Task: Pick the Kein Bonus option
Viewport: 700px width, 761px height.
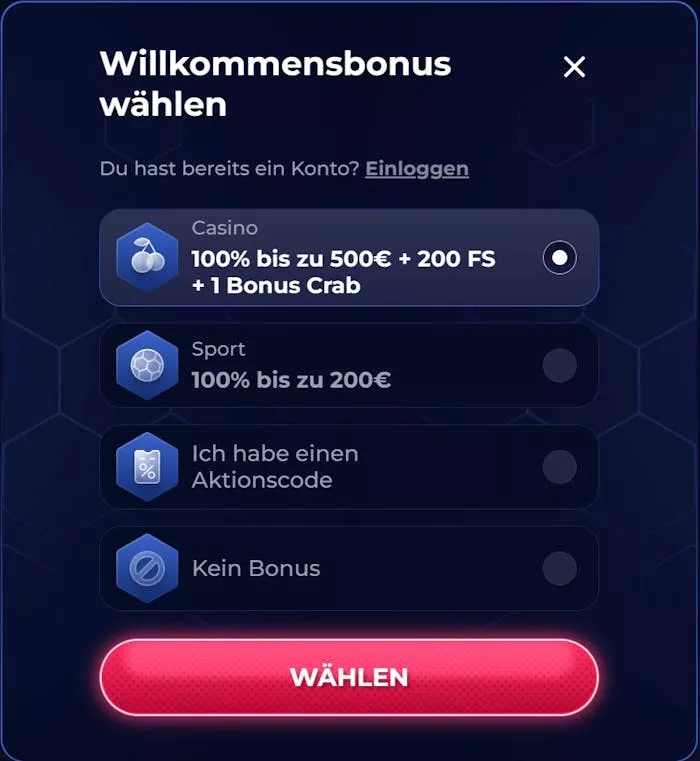Action: [559, 568]
